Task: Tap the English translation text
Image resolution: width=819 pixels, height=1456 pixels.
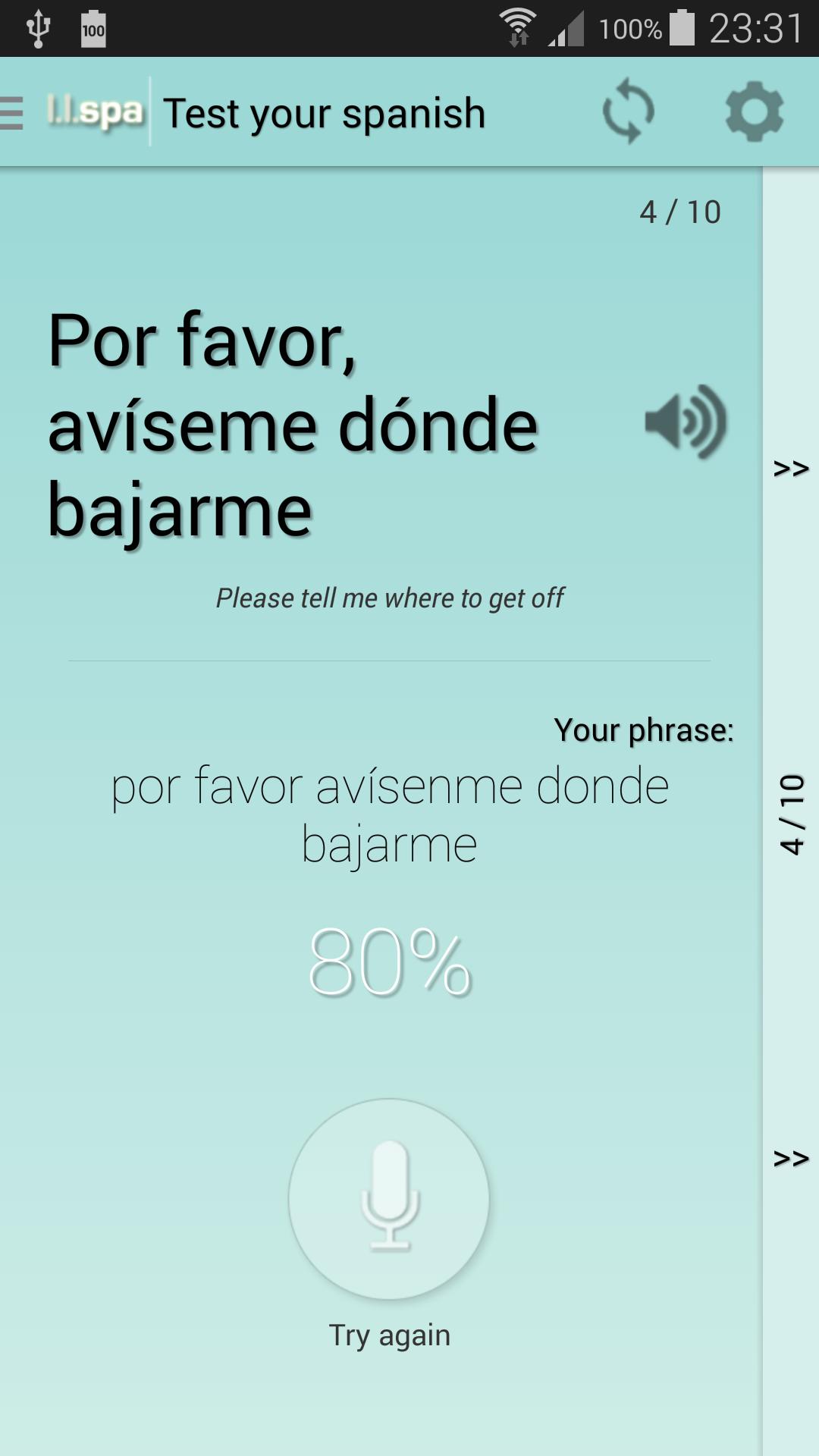Action: click(x=389, y=598)
